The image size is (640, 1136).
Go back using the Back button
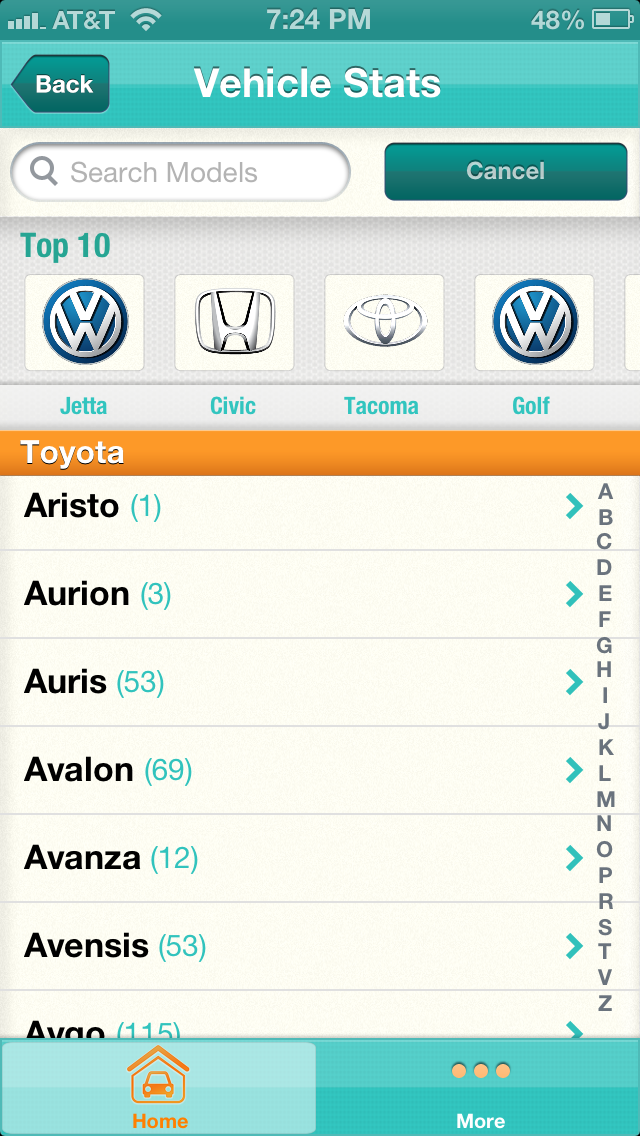pos(61,85)
